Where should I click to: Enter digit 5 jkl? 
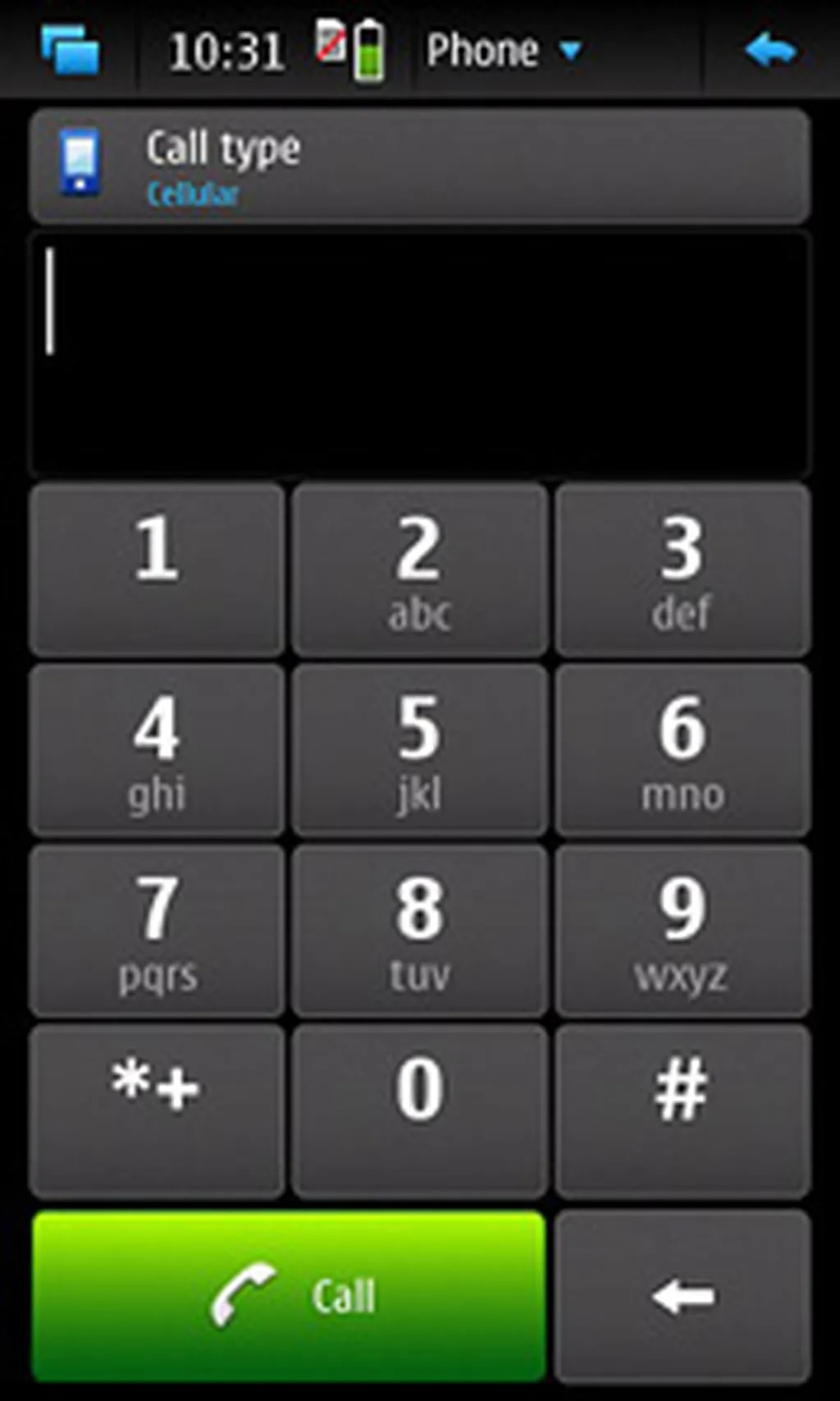419,749
